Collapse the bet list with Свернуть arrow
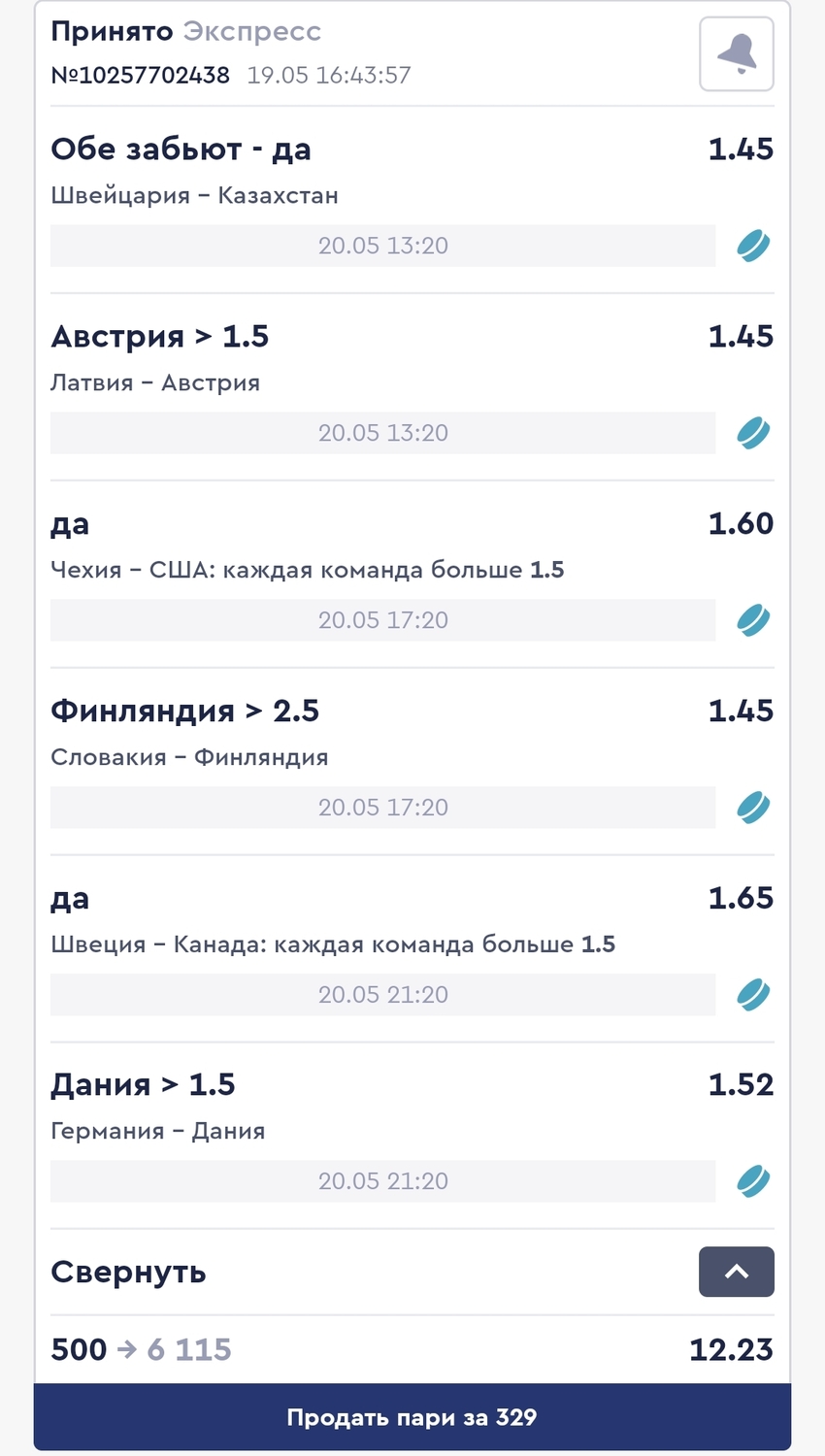825x1456 pixels. tap(737, 1272)
